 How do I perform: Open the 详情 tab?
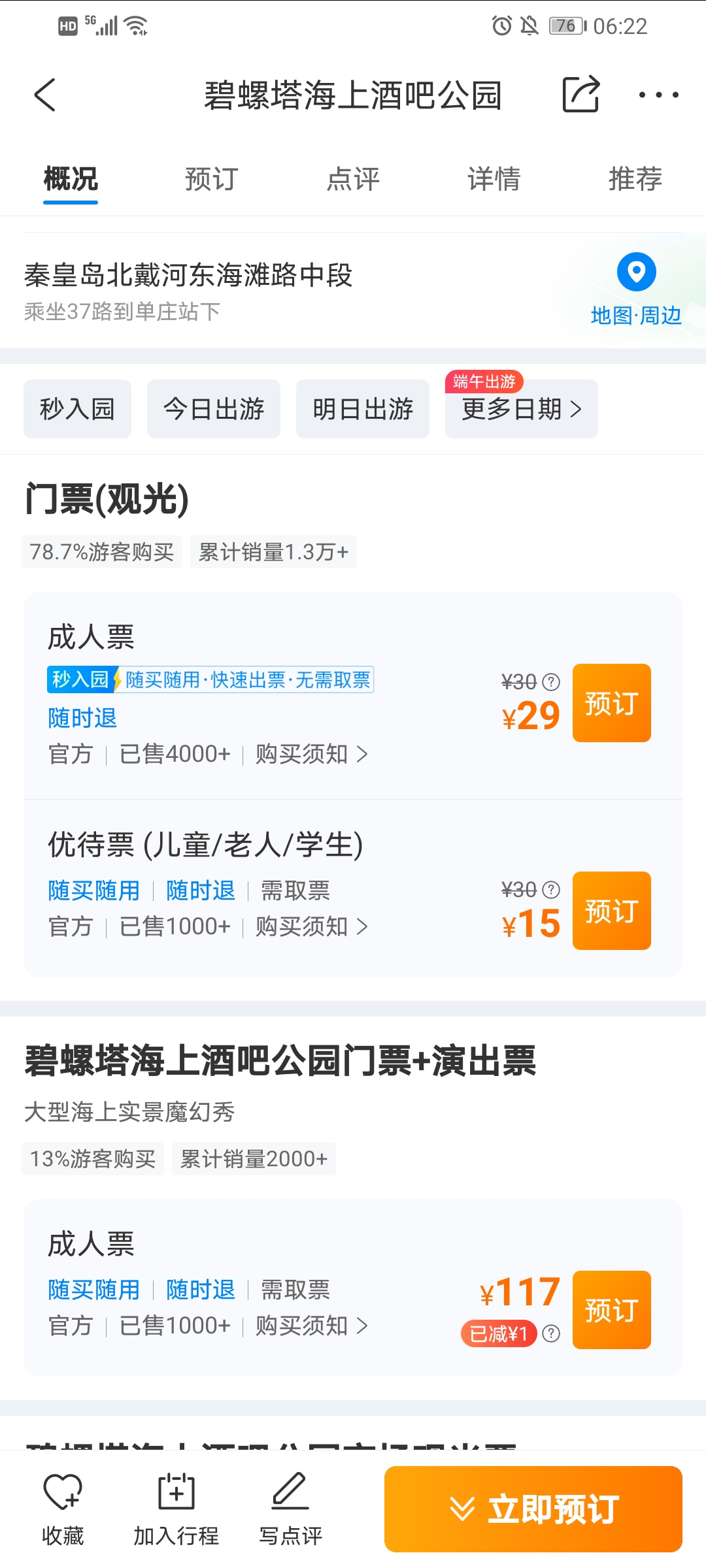494,179
